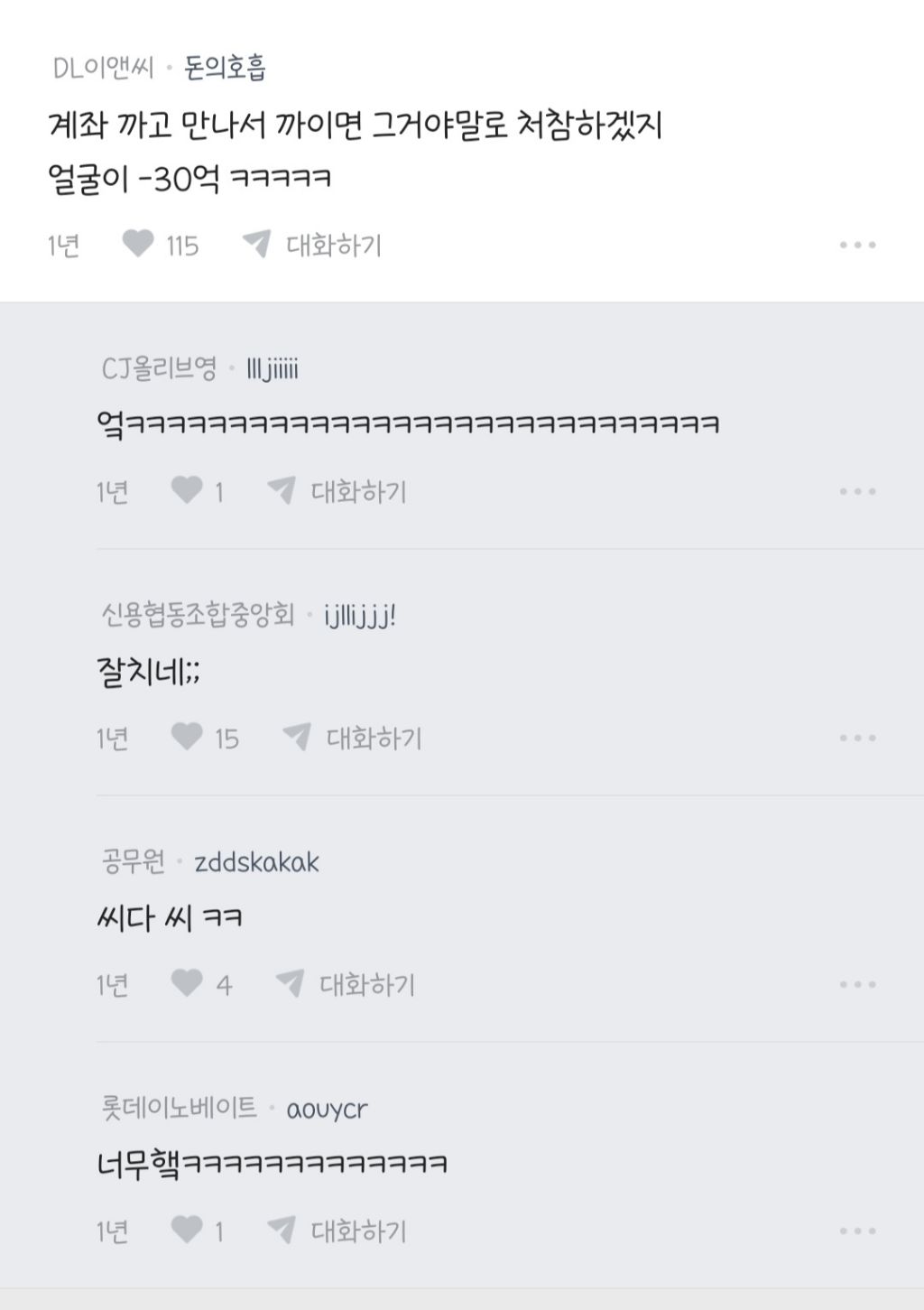
Task: Open the more menu on 롯데이노베이트's comment
Action: tap(859, 1229)
